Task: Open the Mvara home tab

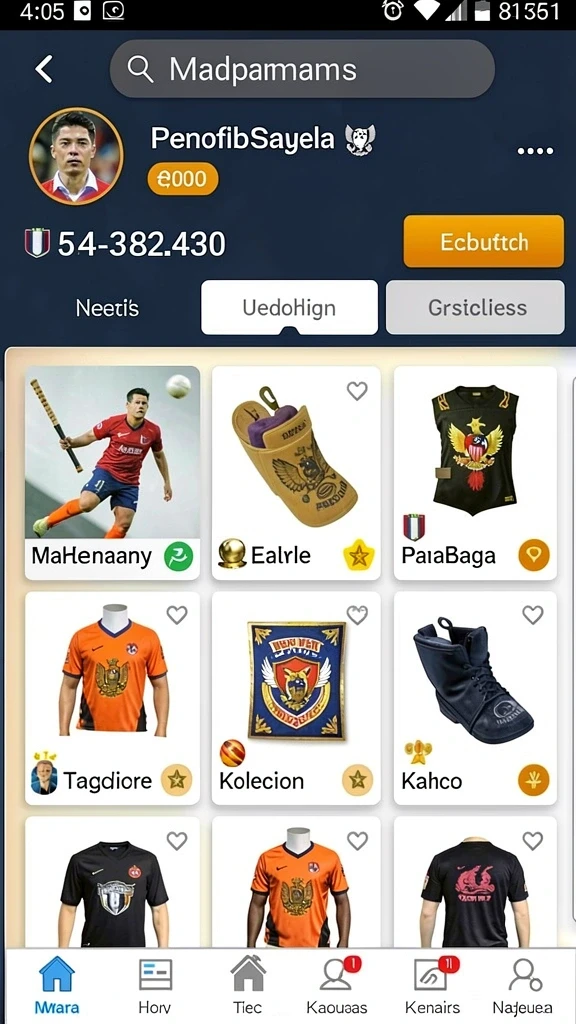Action: [x=57, y=985]
